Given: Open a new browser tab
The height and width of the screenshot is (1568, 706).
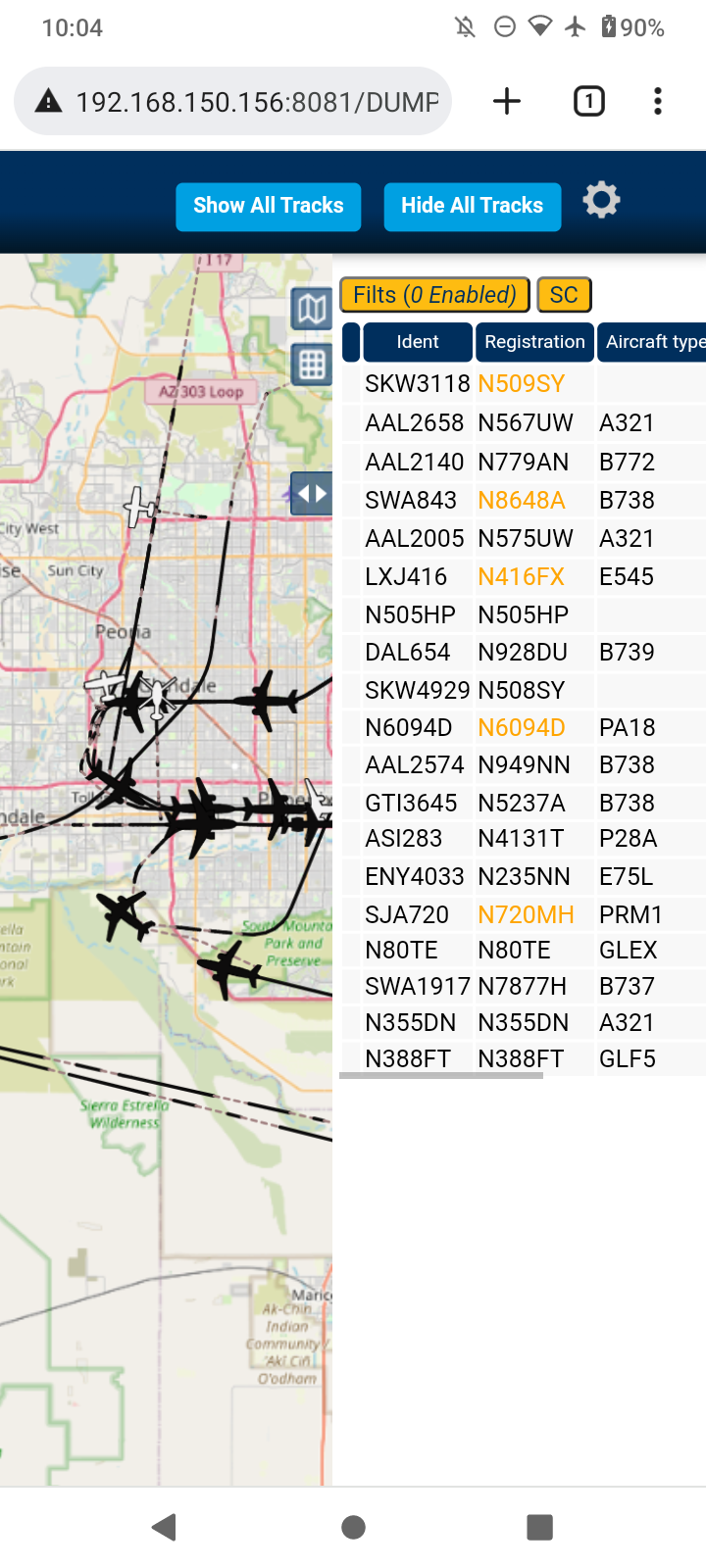Looking at the screenshot, I should pyautogui.click(x=507, y=101).
